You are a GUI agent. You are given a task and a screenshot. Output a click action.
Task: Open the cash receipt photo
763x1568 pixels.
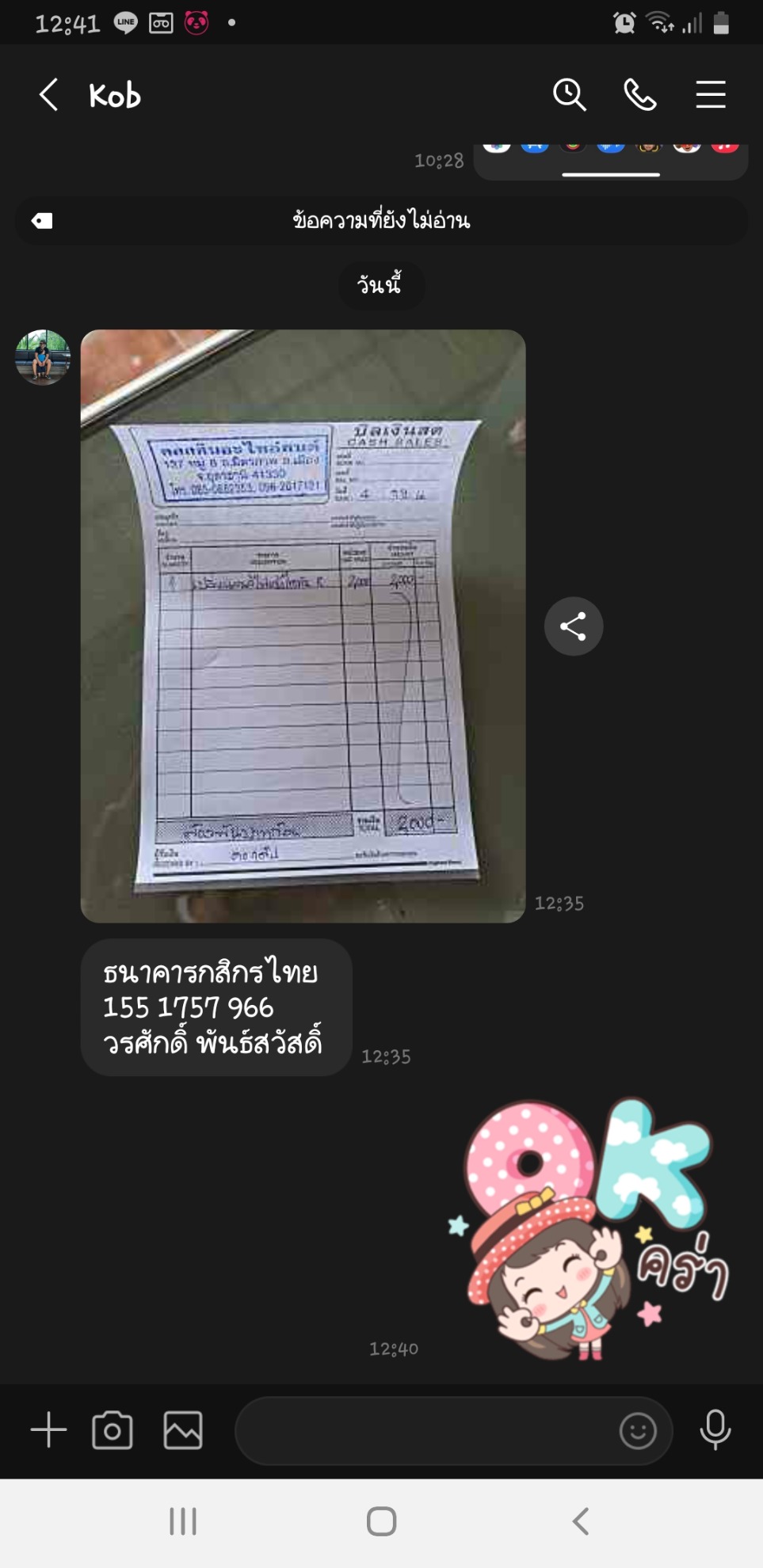tap(303, 626)
